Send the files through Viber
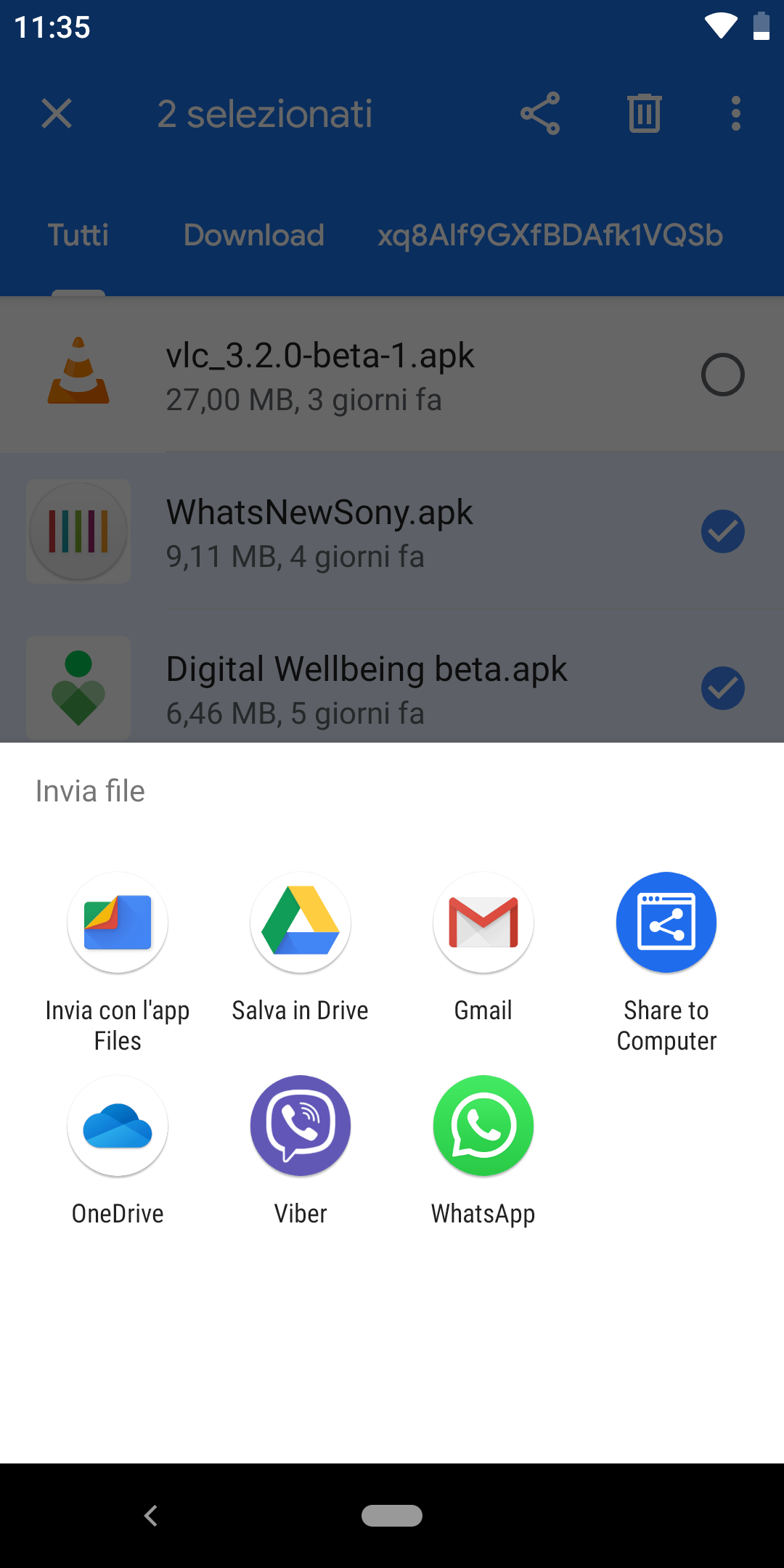Viewport: 784px width, 1568px height. coord(301,1126)
